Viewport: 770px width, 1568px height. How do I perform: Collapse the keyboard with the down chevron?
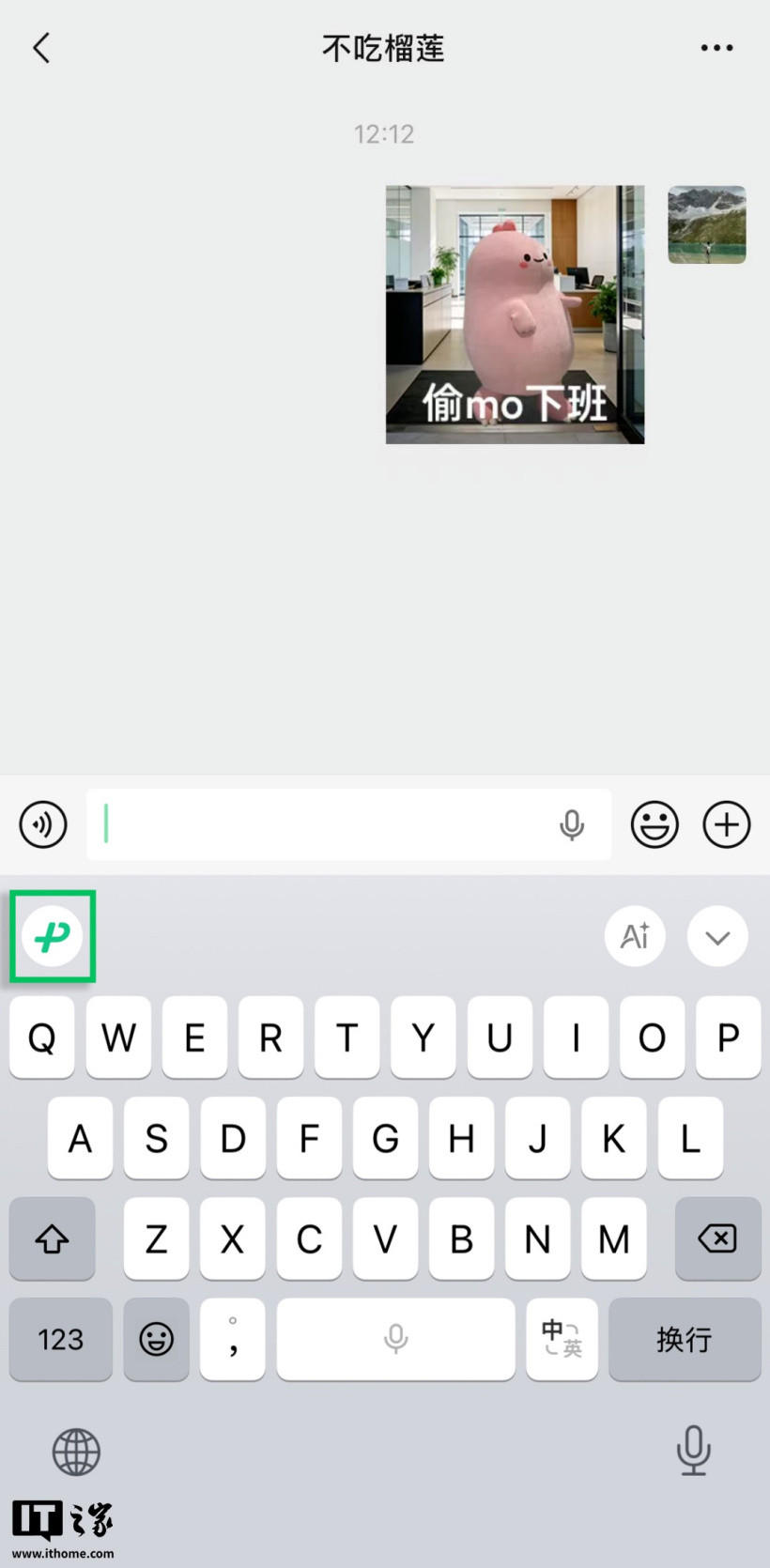click(x=717, y=936)
